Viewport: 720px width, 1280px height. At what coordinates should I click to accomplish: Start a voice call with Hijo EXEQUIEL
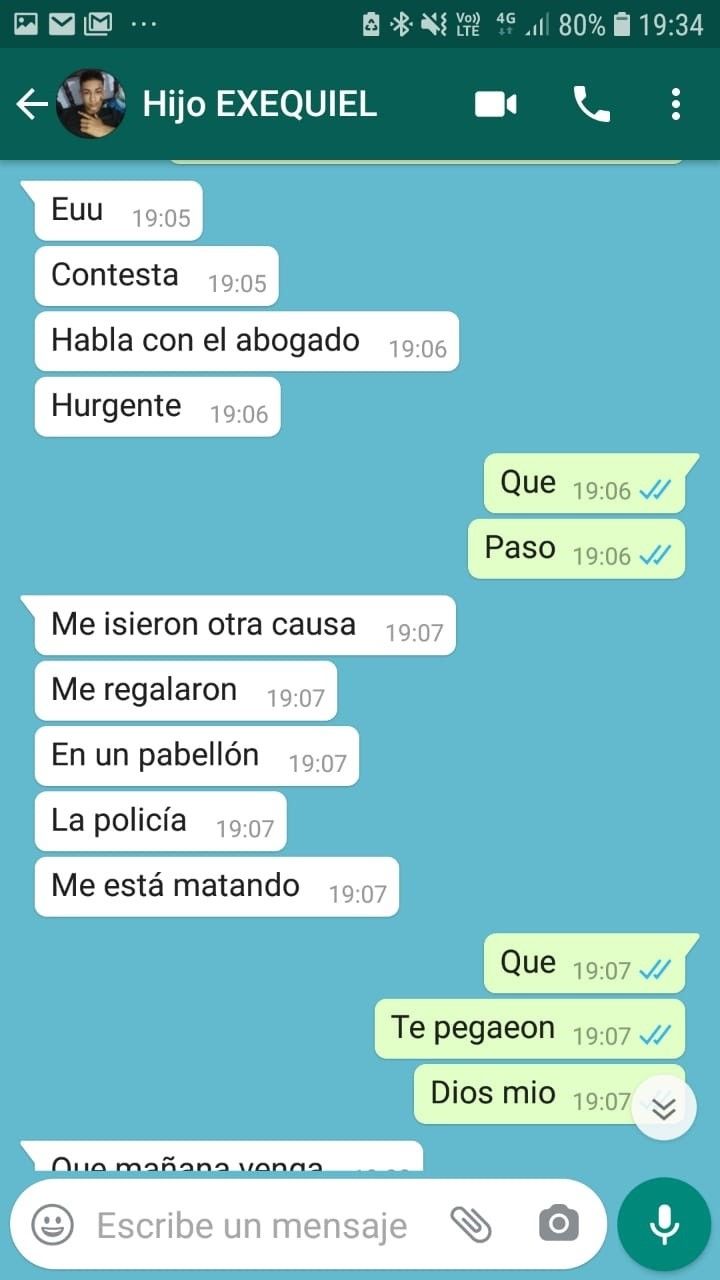click(591, 104)
